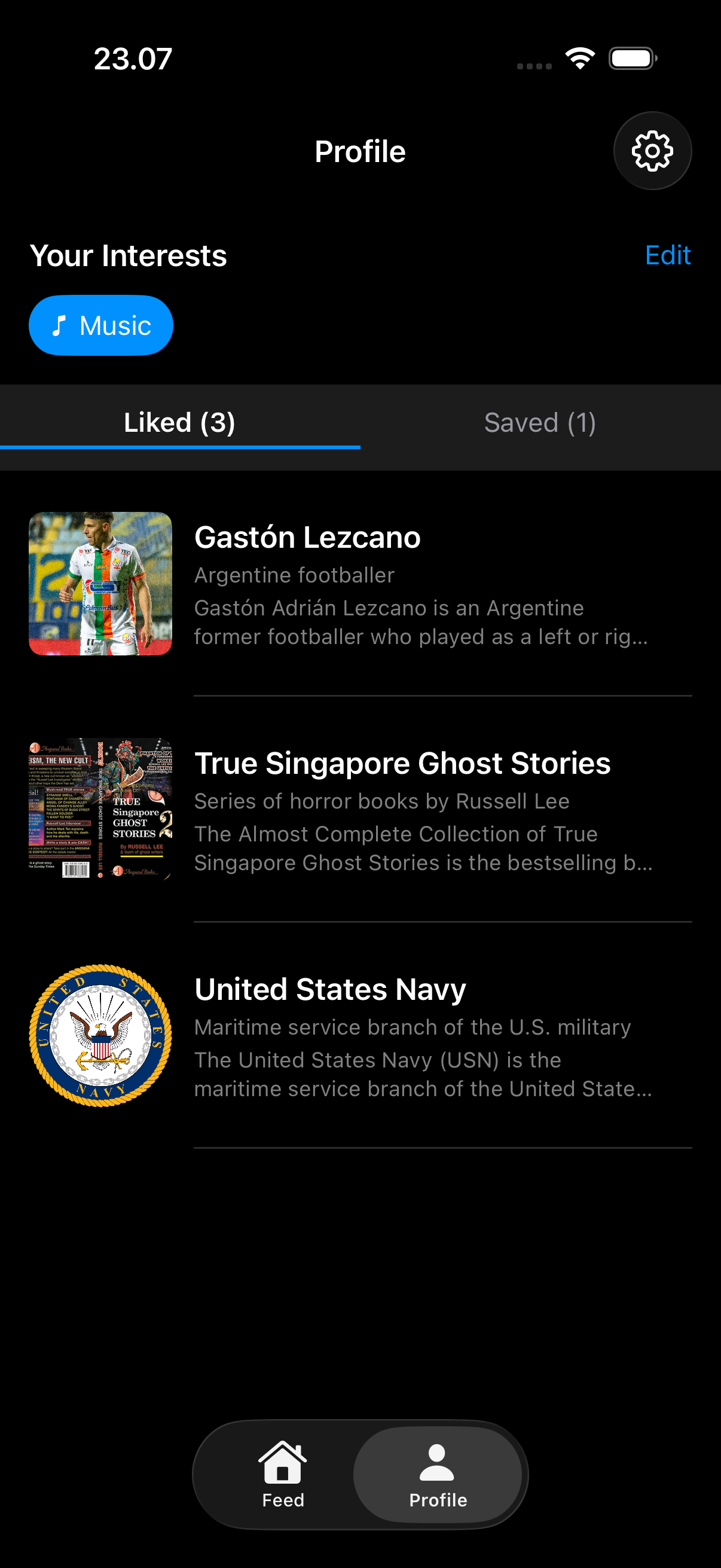Switch to the Saved (1) tab
The height and width of the screenshot is (1568, 721).
click(x=540, y=422)
